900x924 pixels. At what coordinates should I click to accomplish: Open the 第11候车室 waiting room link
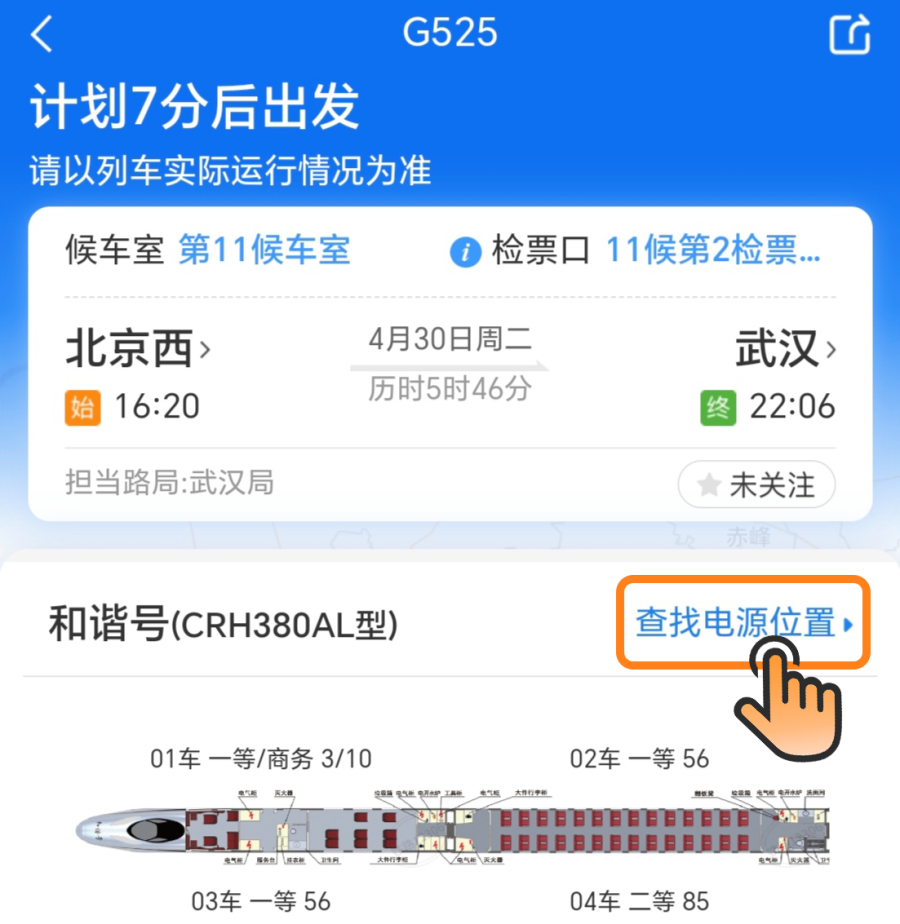(x=264, y=250)
